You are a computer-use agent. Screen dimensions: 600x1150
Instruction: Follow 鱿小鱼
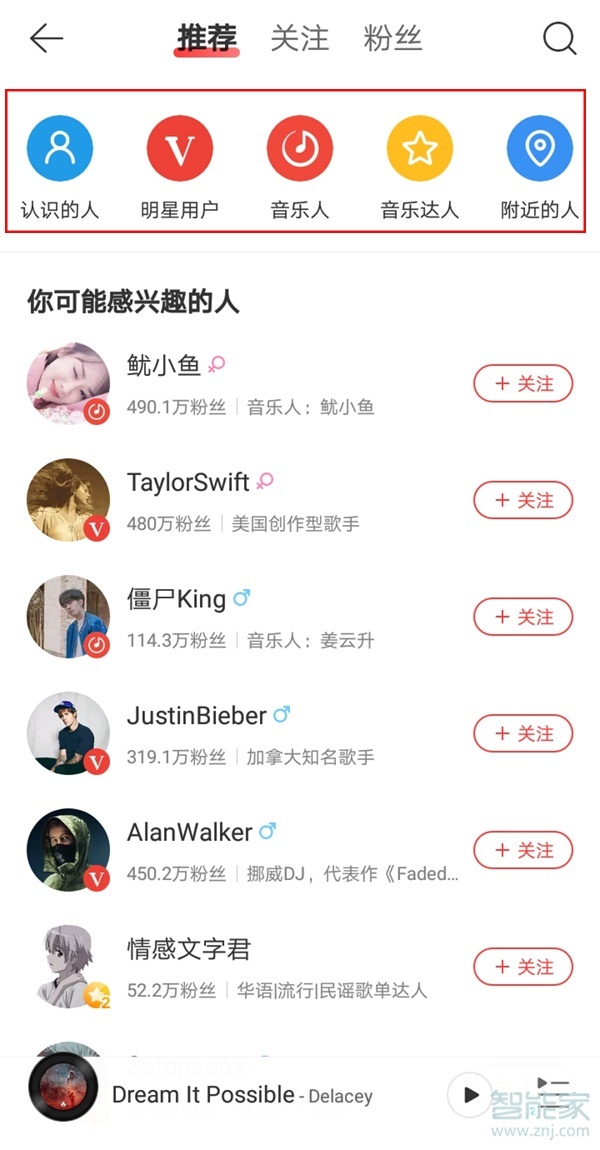tap(523, 384)
